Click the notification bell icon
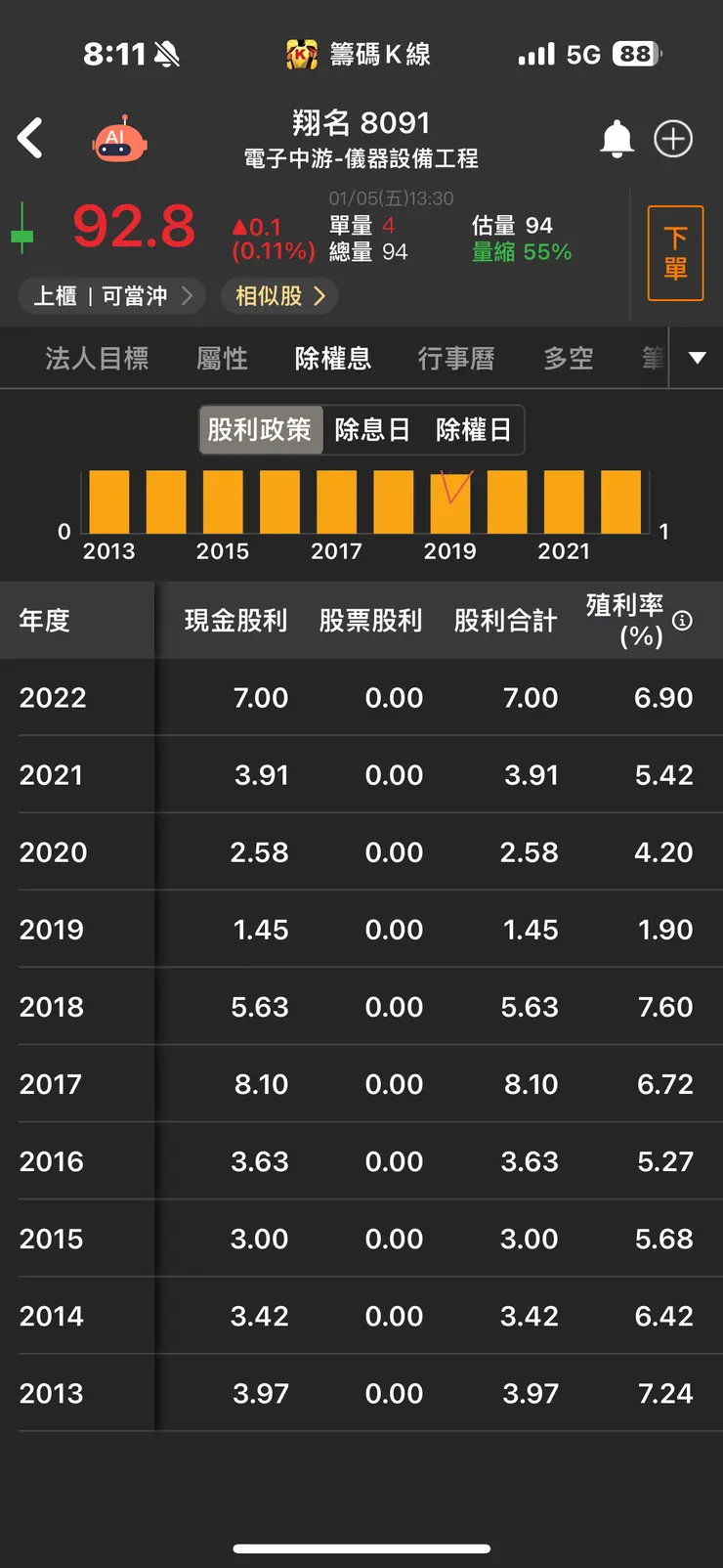Image resolution: width=723 pixels, height=1568 pixels. click(x=618, y=138)
